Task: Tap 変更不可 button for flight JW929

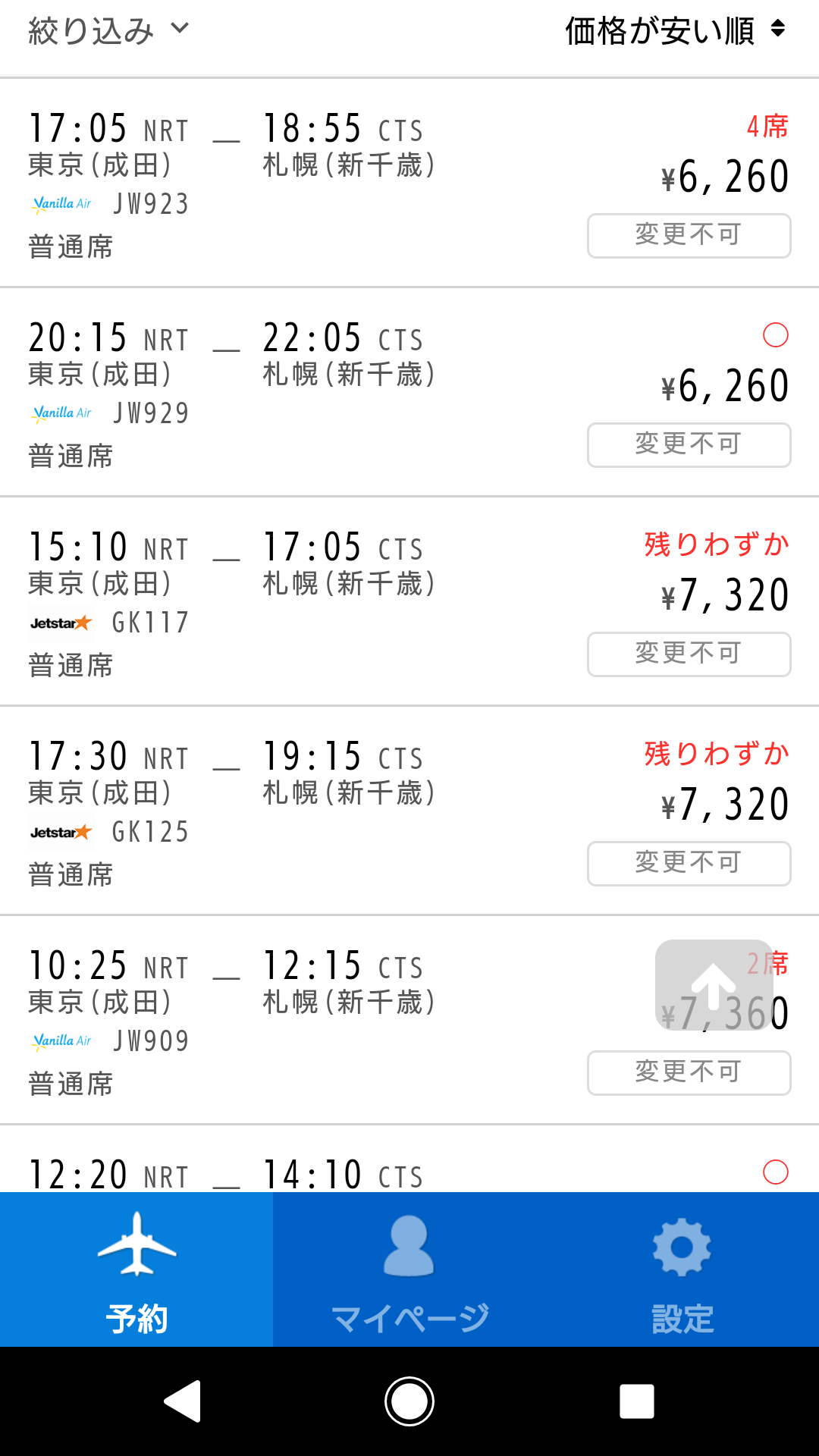Action: [x=689, y=445]
